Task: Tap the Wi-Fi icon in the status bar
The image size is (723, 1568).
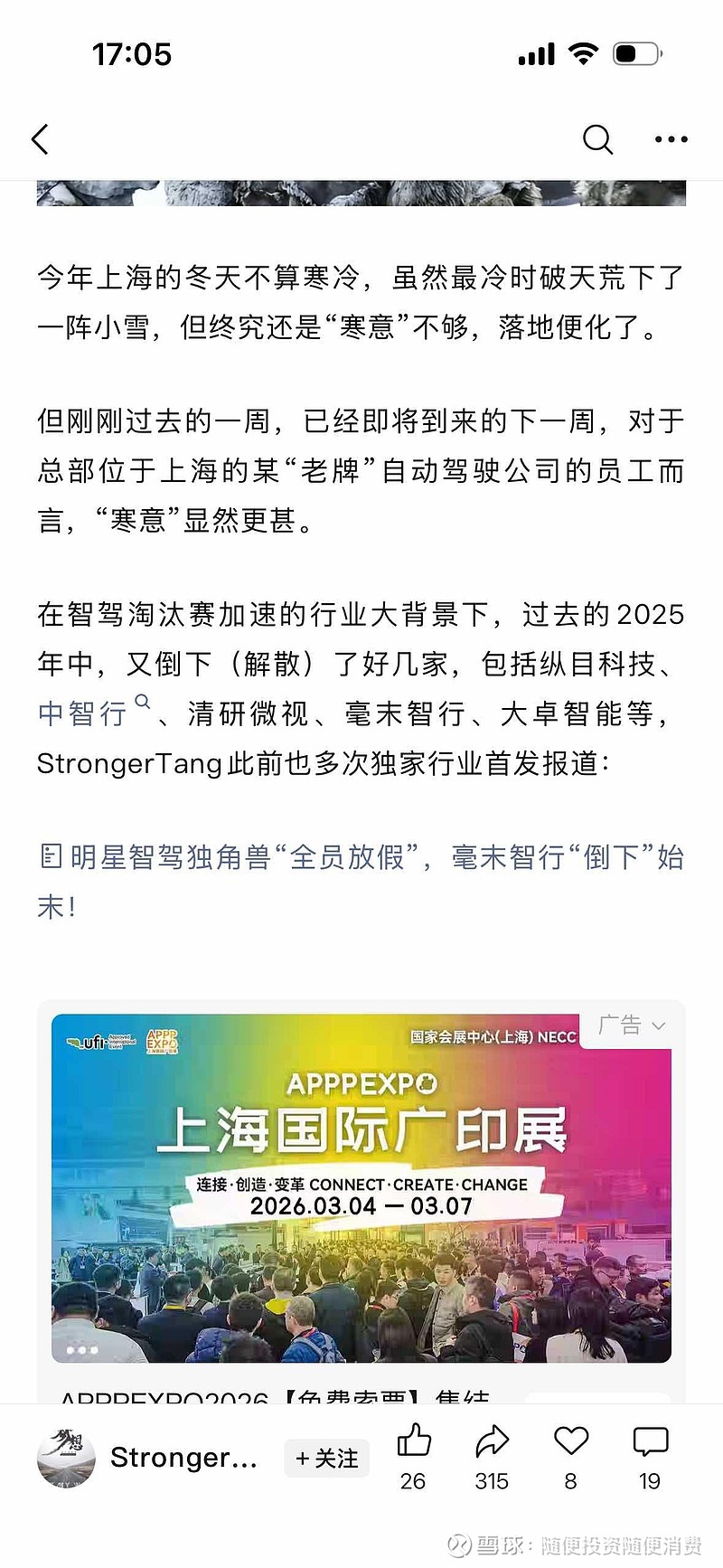Action: (583, 54)
